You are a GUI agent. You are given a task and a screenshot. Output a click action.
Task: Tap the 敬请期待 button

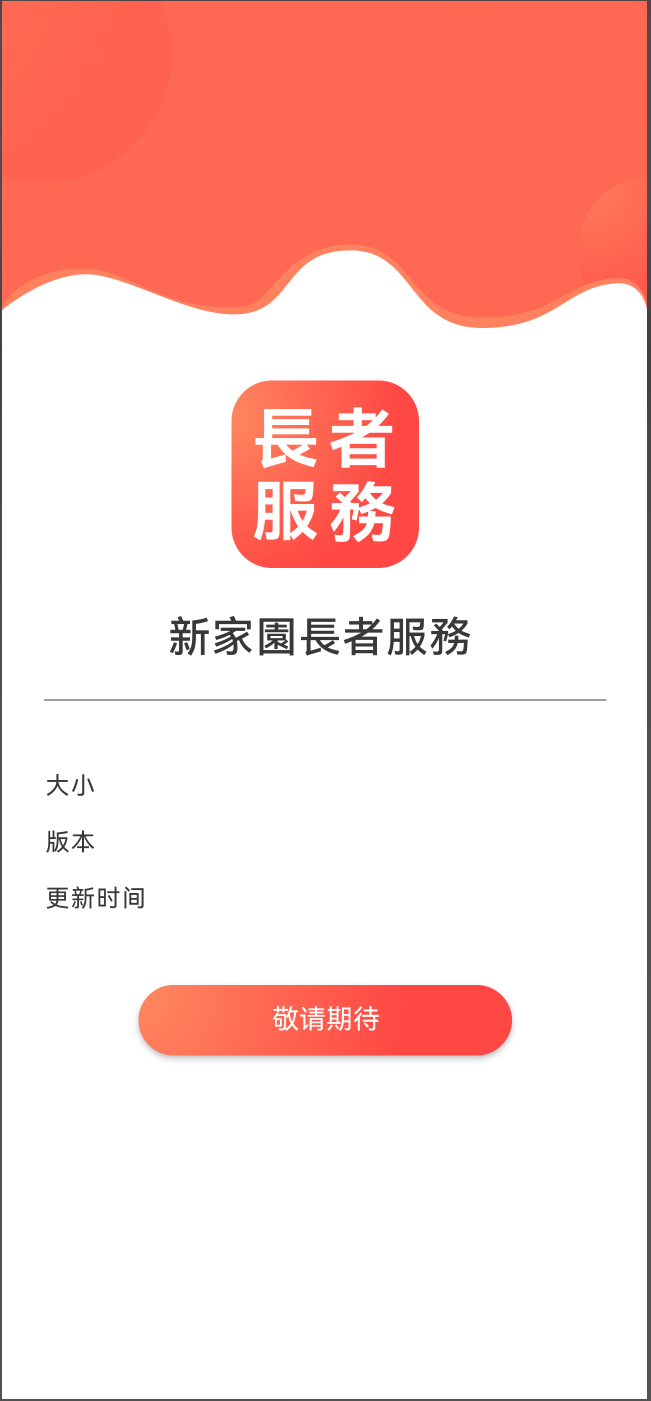point(325,1019)
